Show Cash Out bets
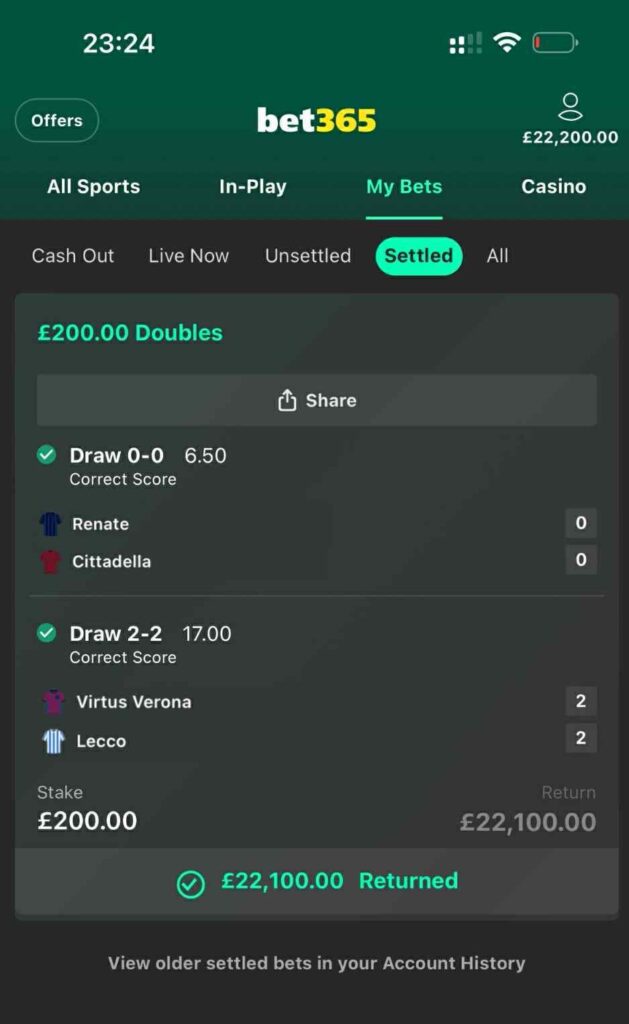The width and height of the screenshot is (629, 1024). click(73, 256)
